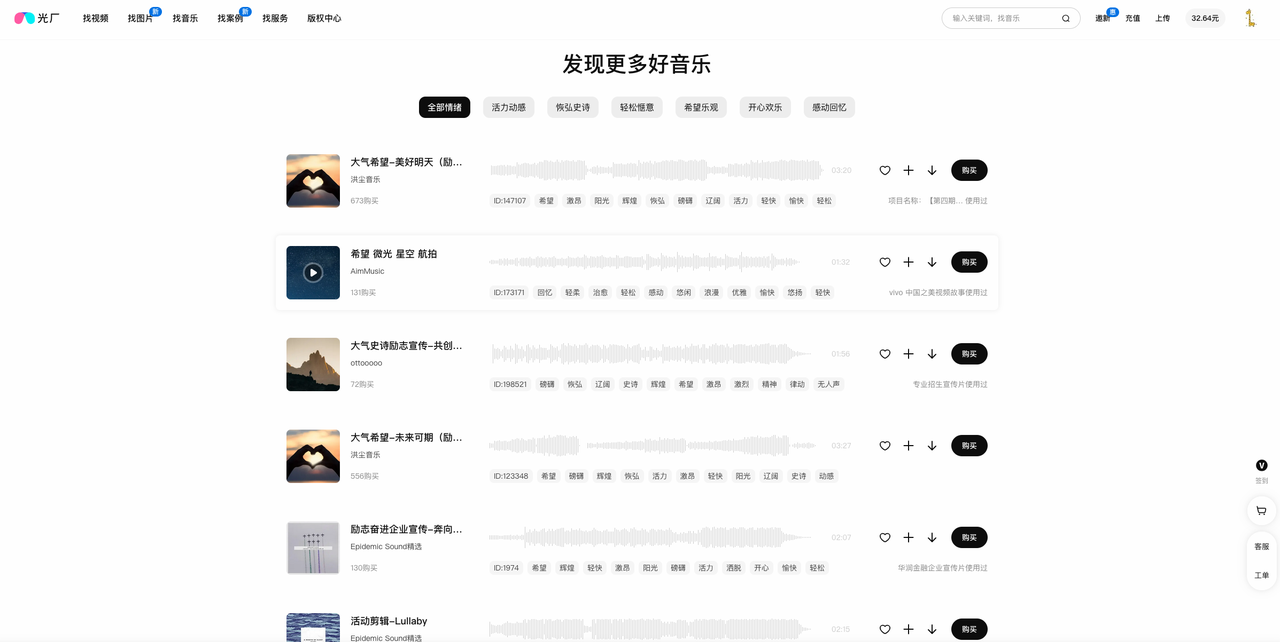
Task: Buy the 励志奋进企业宣传 track
Action: (x=968, y=537)
